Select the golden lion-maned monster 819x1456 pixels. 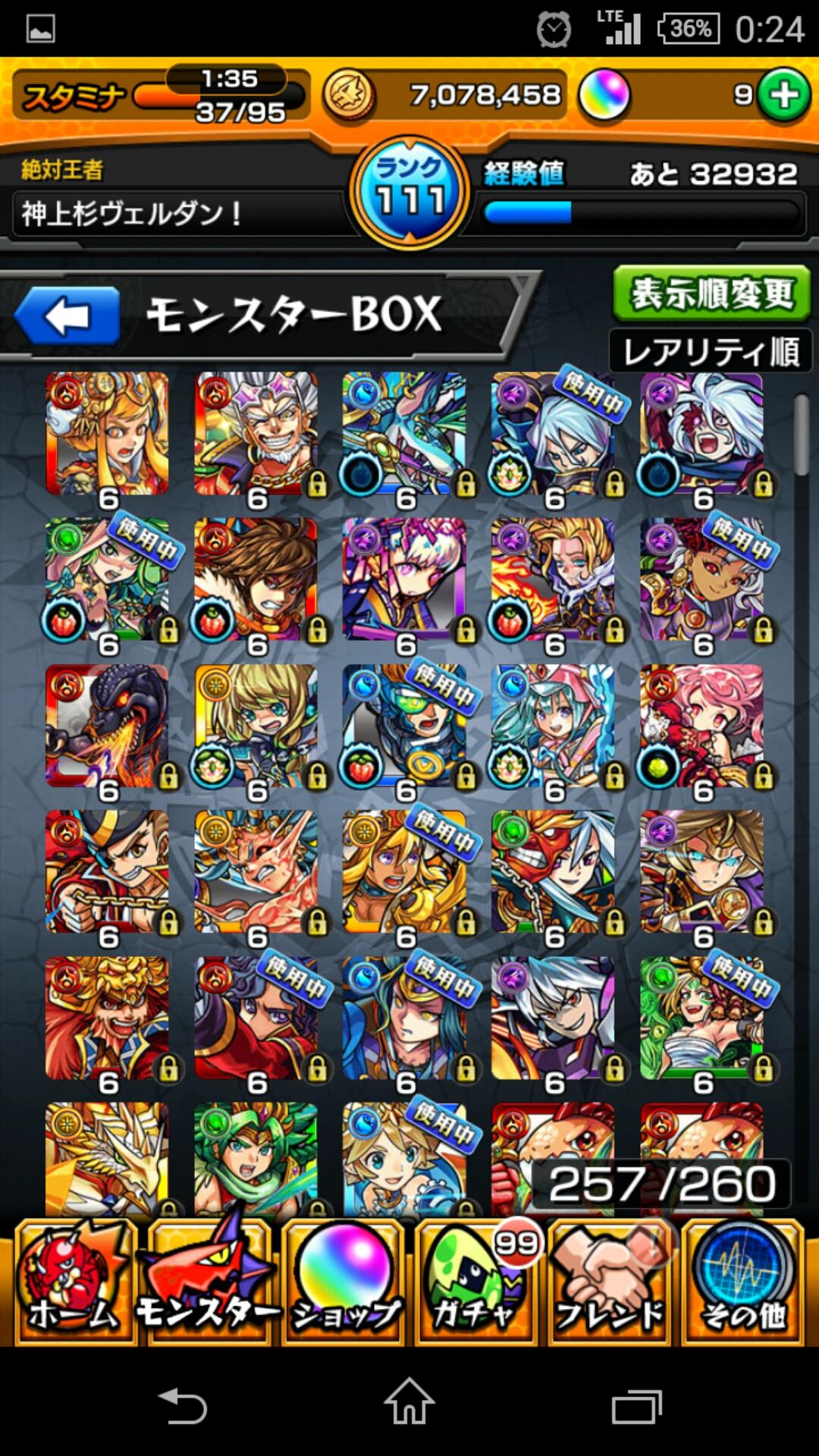tap(107, 1017)
